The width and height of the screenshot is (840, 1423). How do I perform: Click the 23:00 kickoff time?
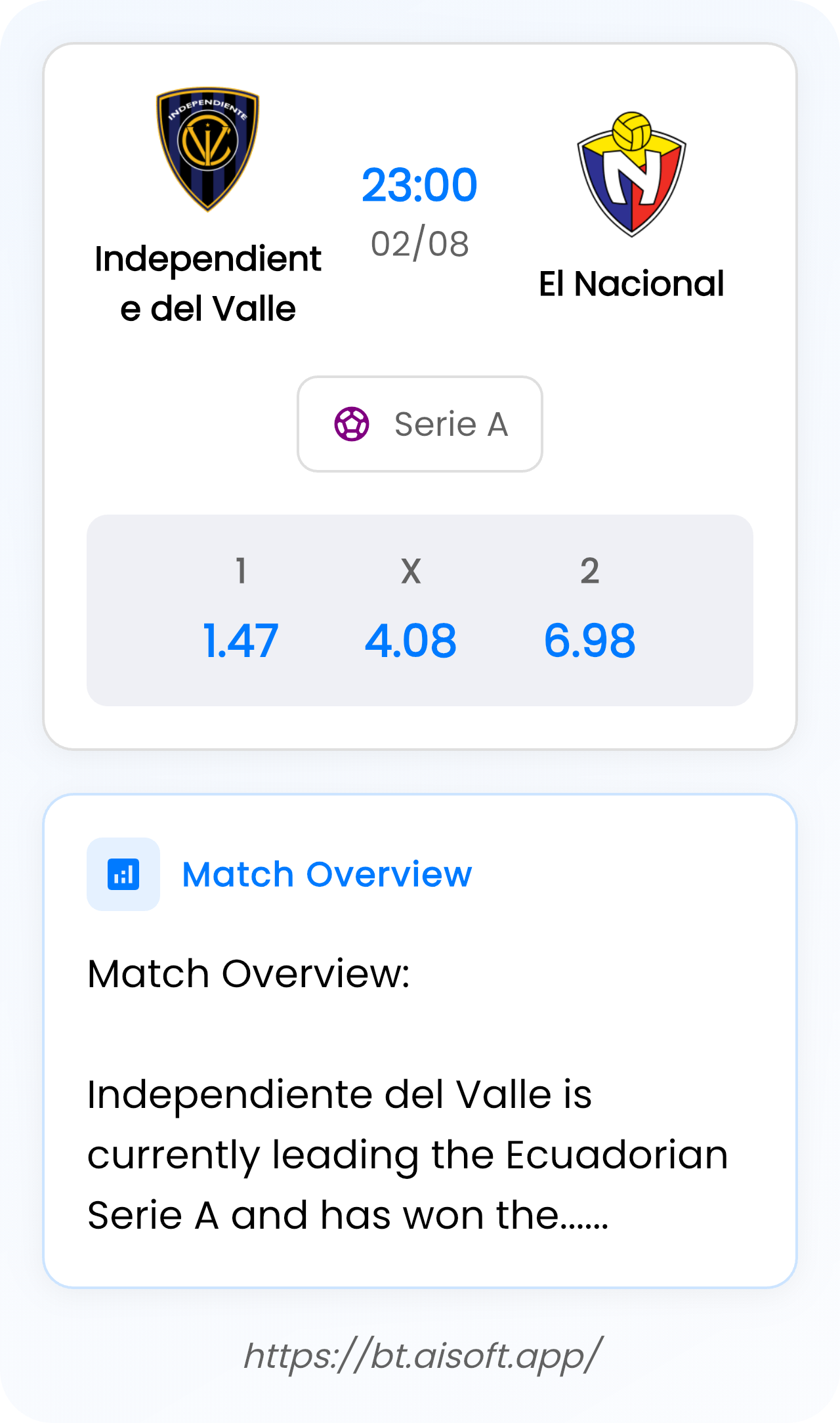click(420, 185)
